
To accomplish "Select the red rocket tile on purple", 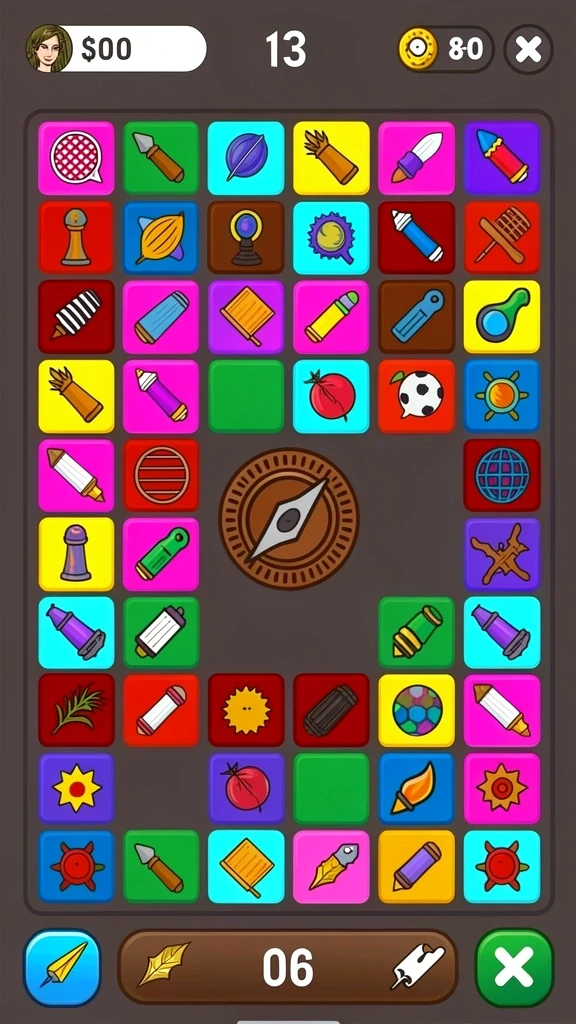I will (x=502, y=157).
